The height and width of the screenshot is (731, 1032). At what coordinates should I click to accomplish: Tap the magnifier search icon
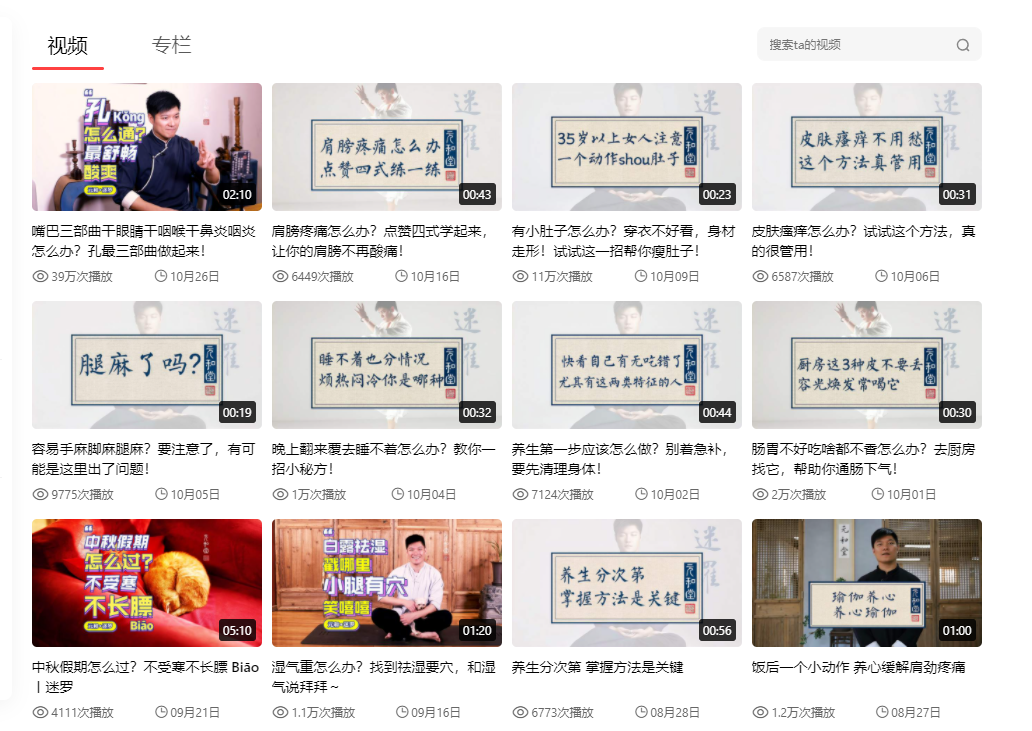click(x=963, y=45)
